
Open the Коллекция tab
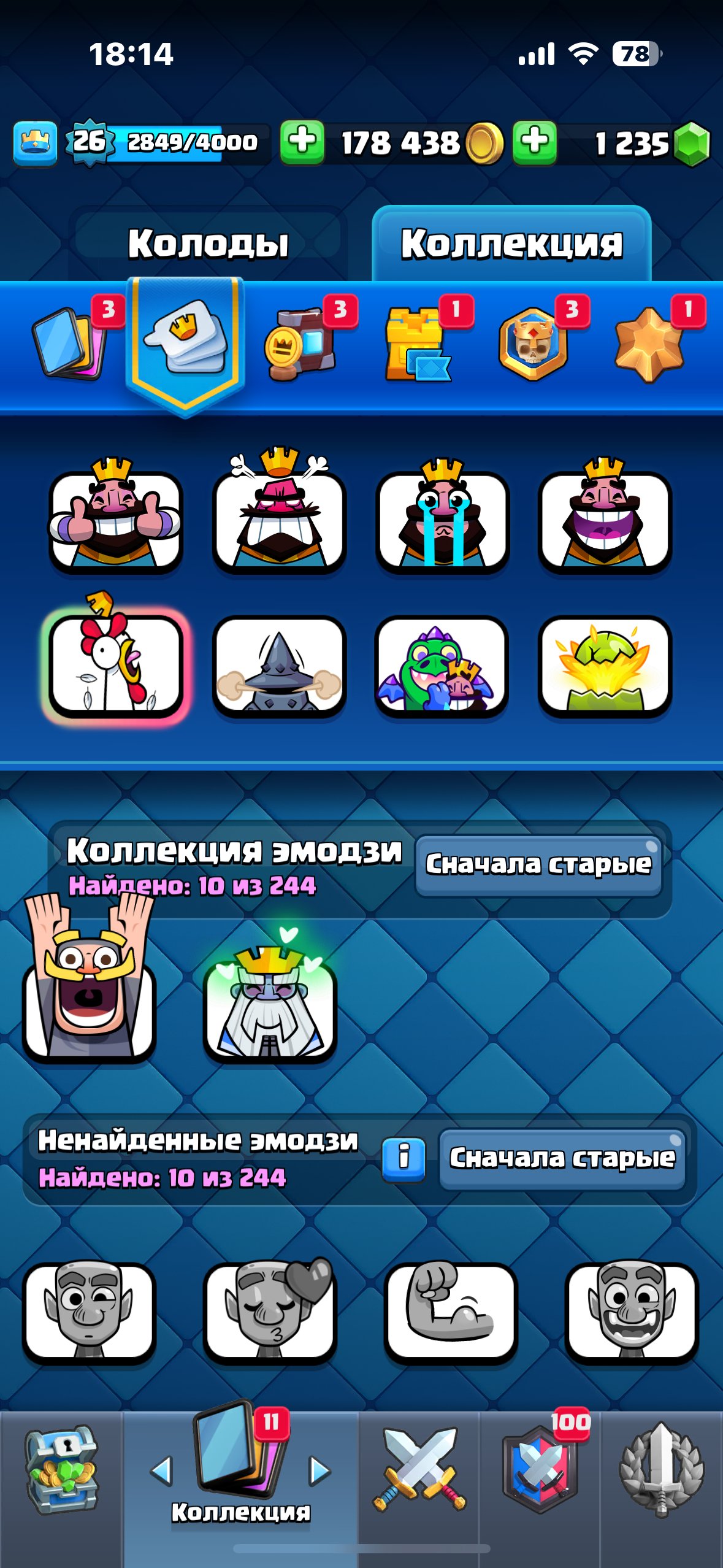pos(511,244)
